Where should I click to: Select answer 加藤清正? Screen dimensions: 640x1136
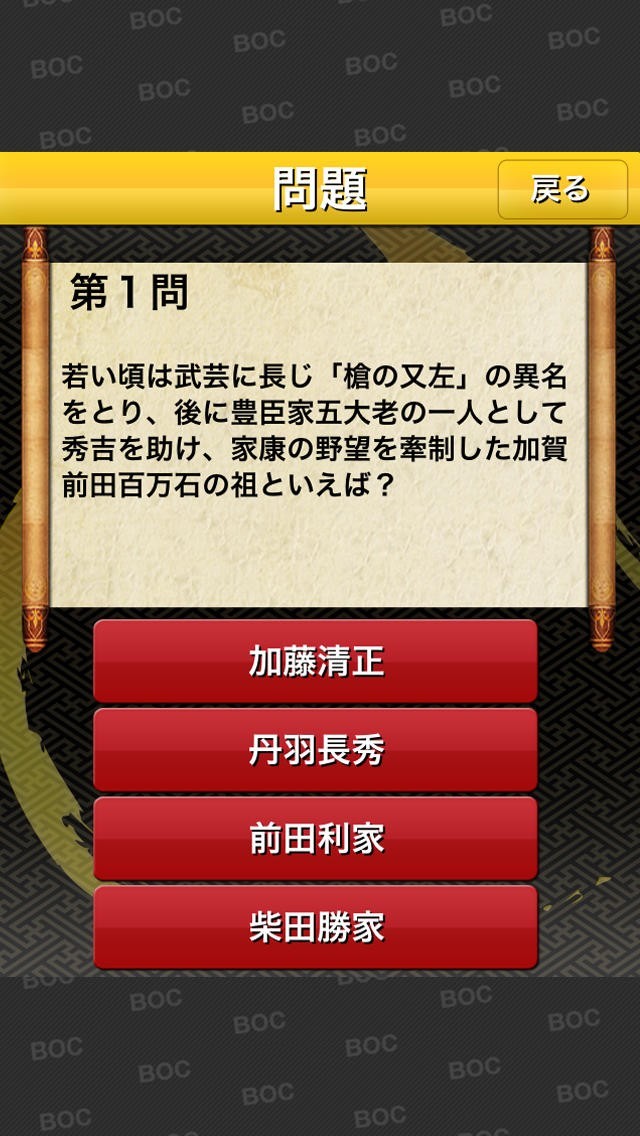315,661
